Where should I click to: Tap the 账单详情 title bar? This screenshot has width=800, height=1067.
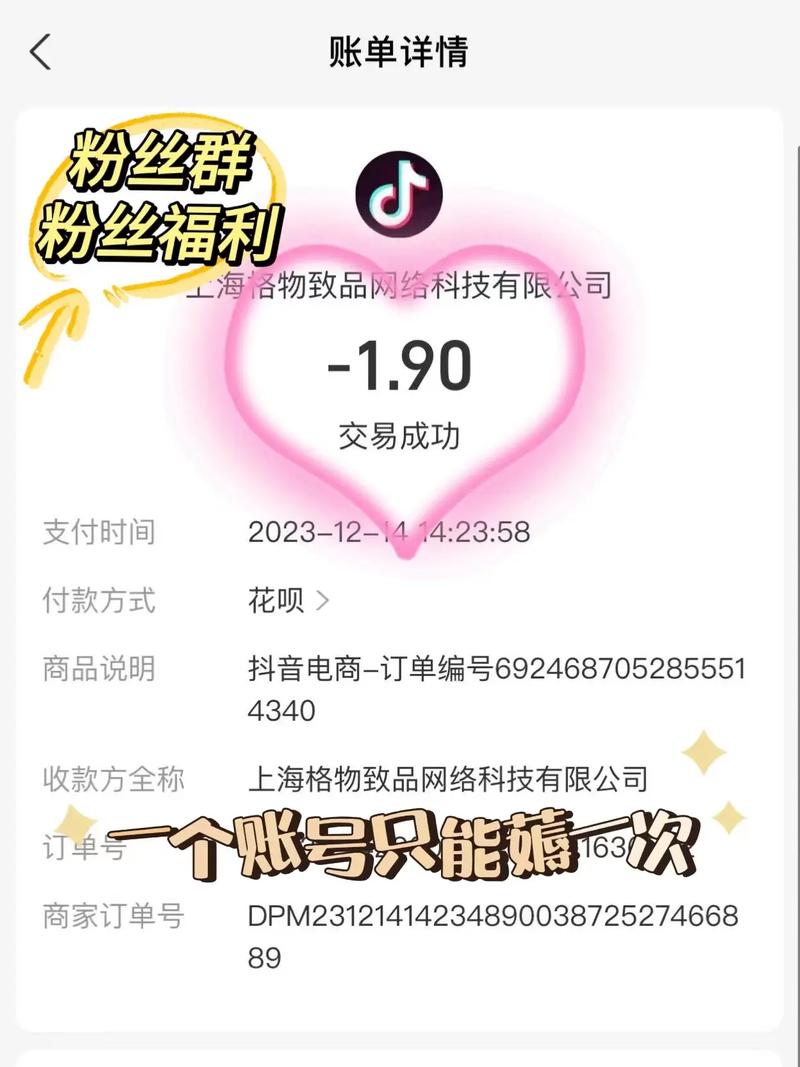pos(399,53)
